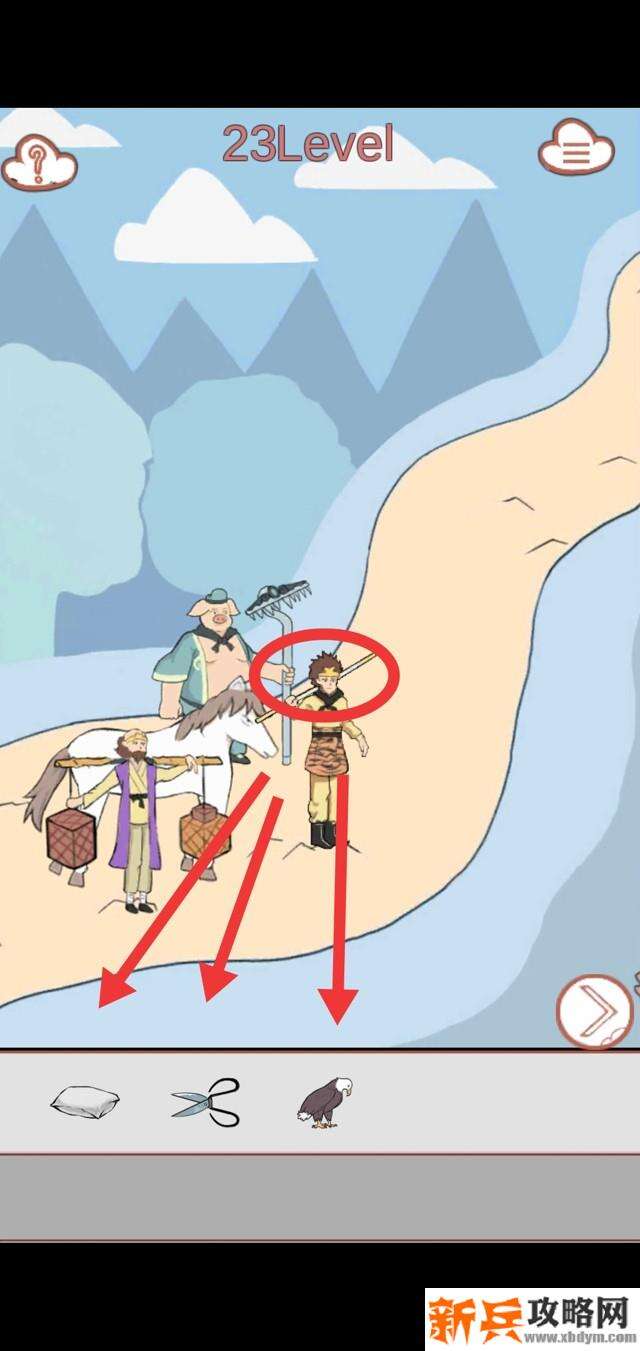The height and width of the screenshot is (1351, 640).
Task: Go to the next scene arrow
Action: [x=594, y=1011]
